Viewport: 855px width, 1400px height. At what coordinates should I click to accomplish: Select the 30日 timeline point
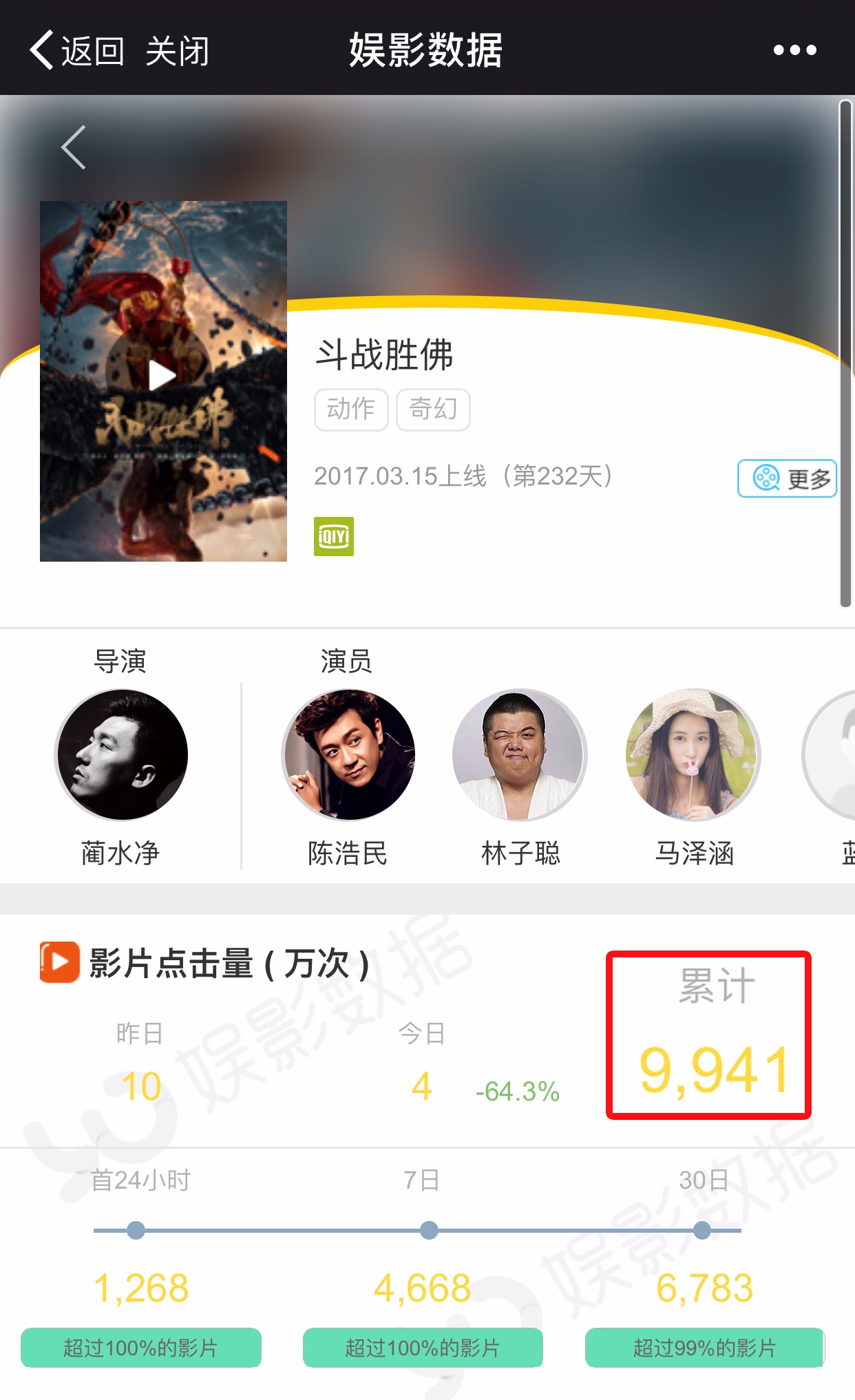702,1230
